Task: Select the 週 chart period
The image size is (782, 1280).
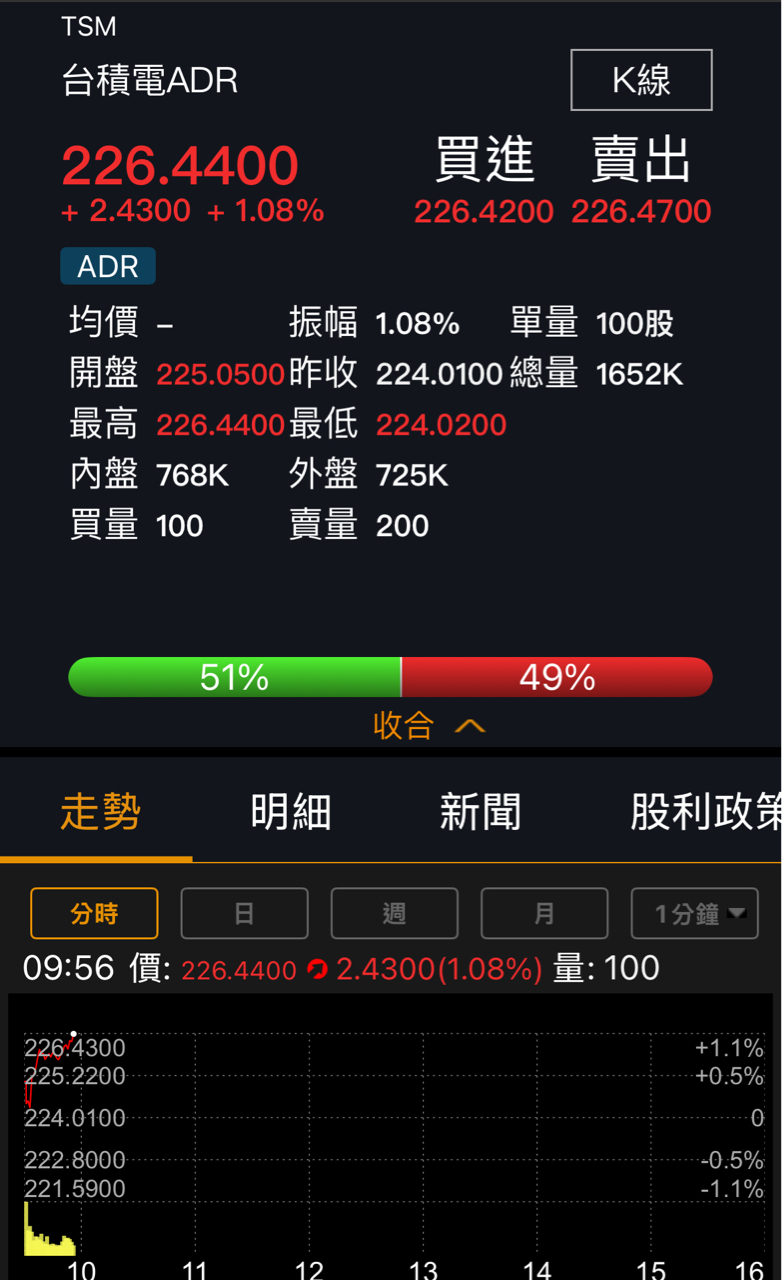Action: tap(394, 913)
